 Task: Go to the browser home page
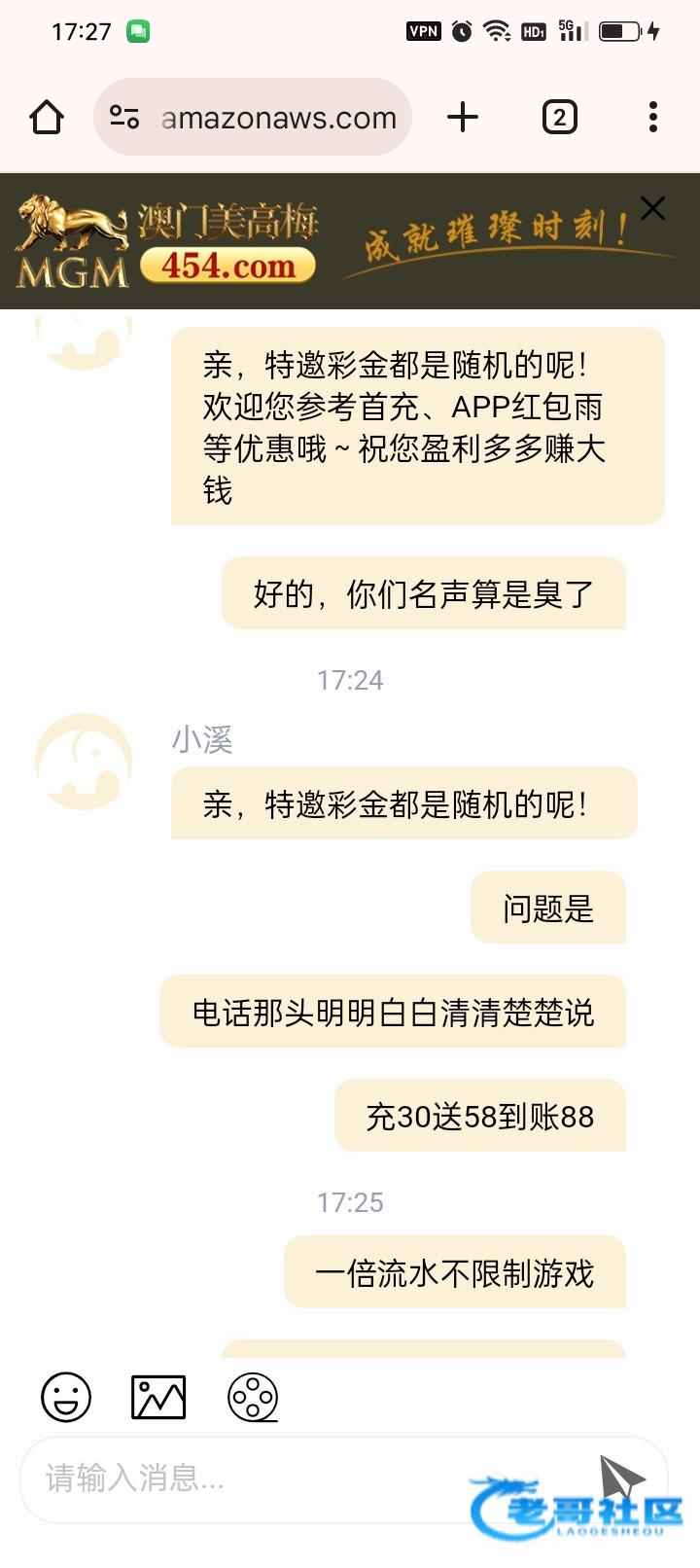(x=47, y=118)
